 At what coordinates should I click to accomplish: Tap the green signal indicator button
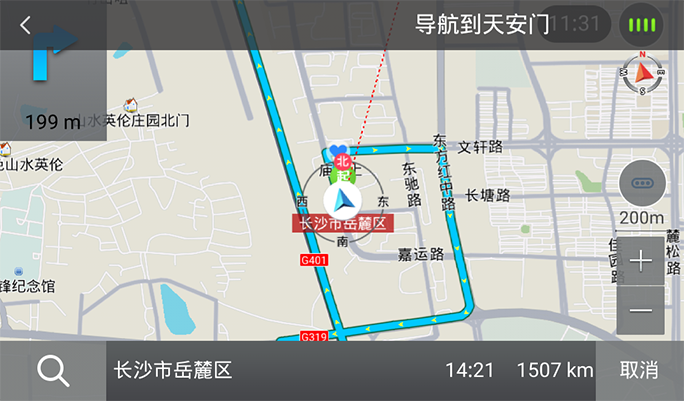642,24
